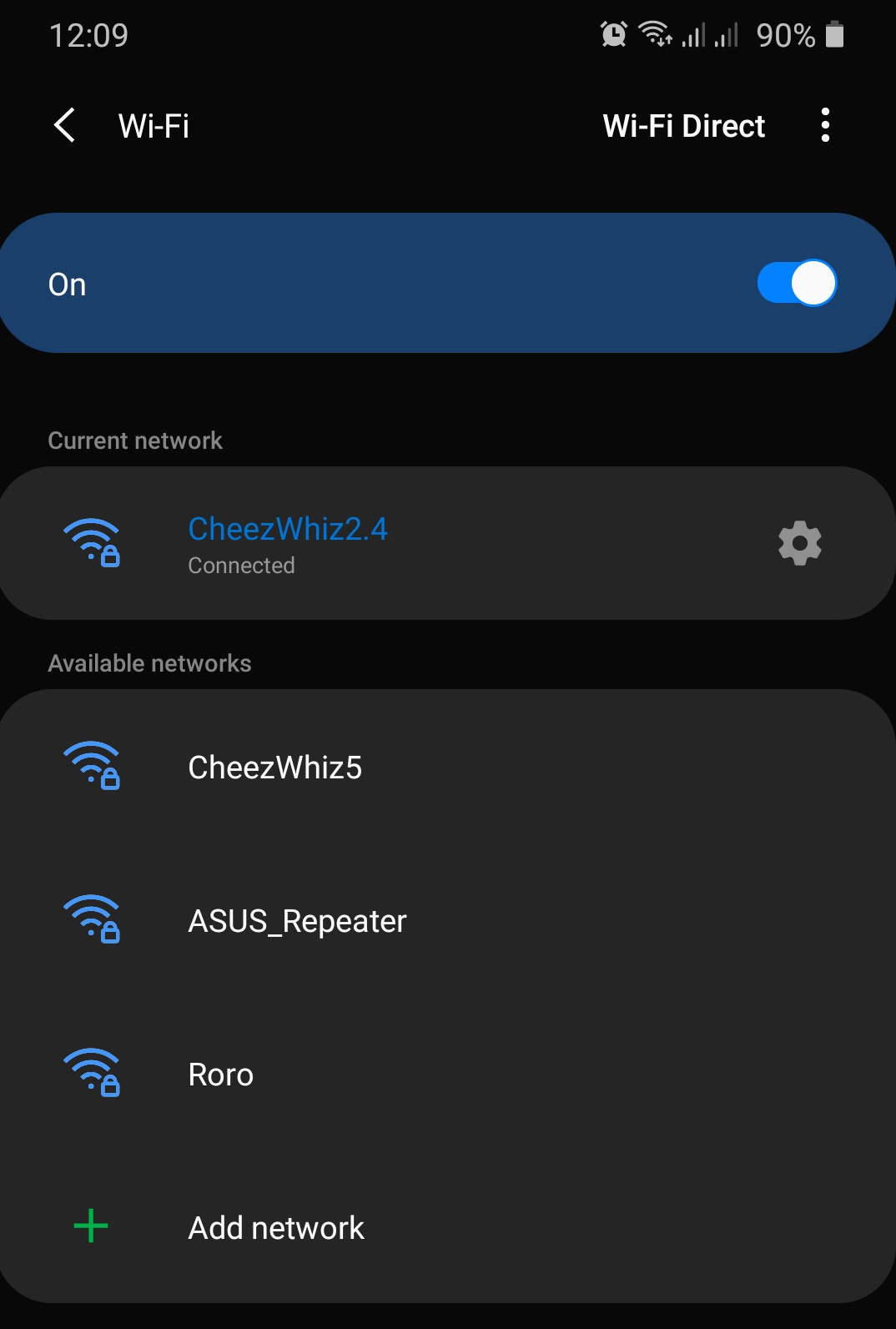896x1329 pixels.
Task: Connect to CheezWhiz5 network
Action: [x=275, y=768]
